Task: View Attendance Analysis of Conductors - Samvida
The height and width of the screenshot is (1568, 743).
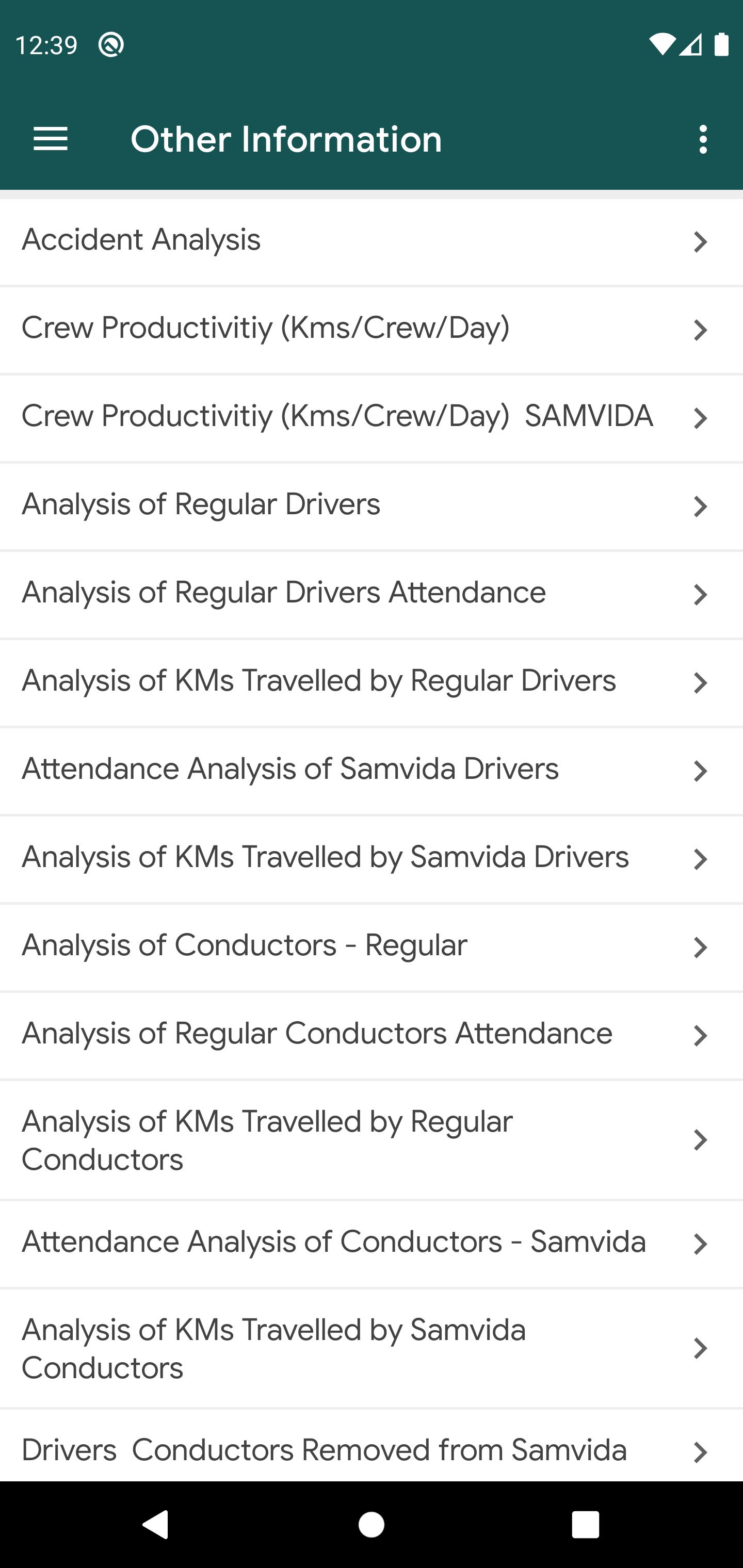Action: [x=372, y=1244]
